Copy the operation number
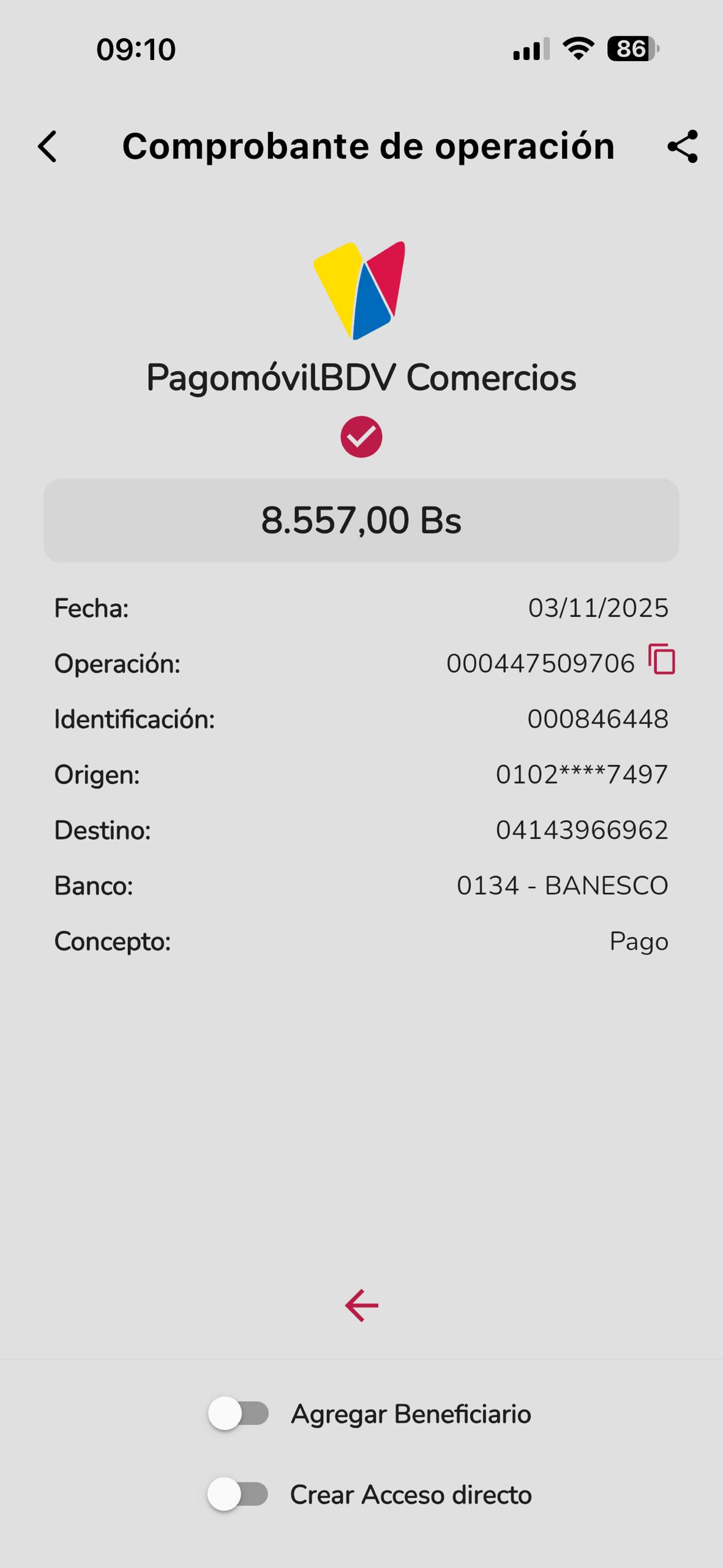This screenshot has height=1568, width=723. [x=662, y=660]
